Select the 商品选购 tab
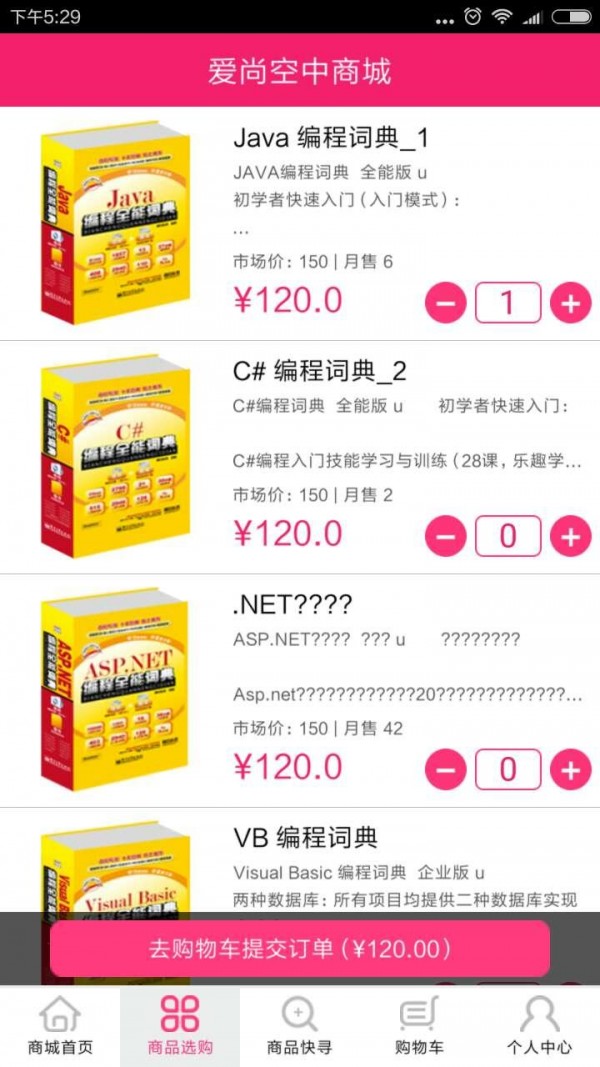 [x=180, y=1027]
